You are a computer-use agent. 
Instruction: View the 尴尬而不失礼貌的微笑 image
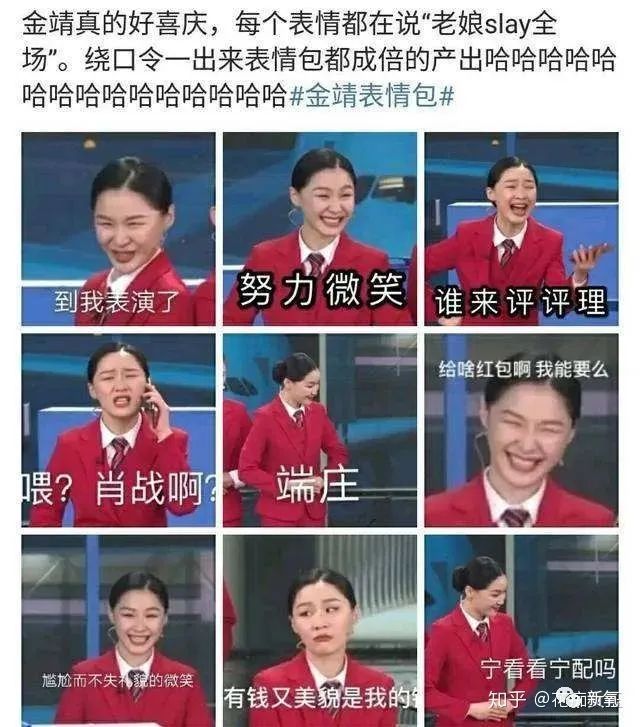click(x=118, y=631)
